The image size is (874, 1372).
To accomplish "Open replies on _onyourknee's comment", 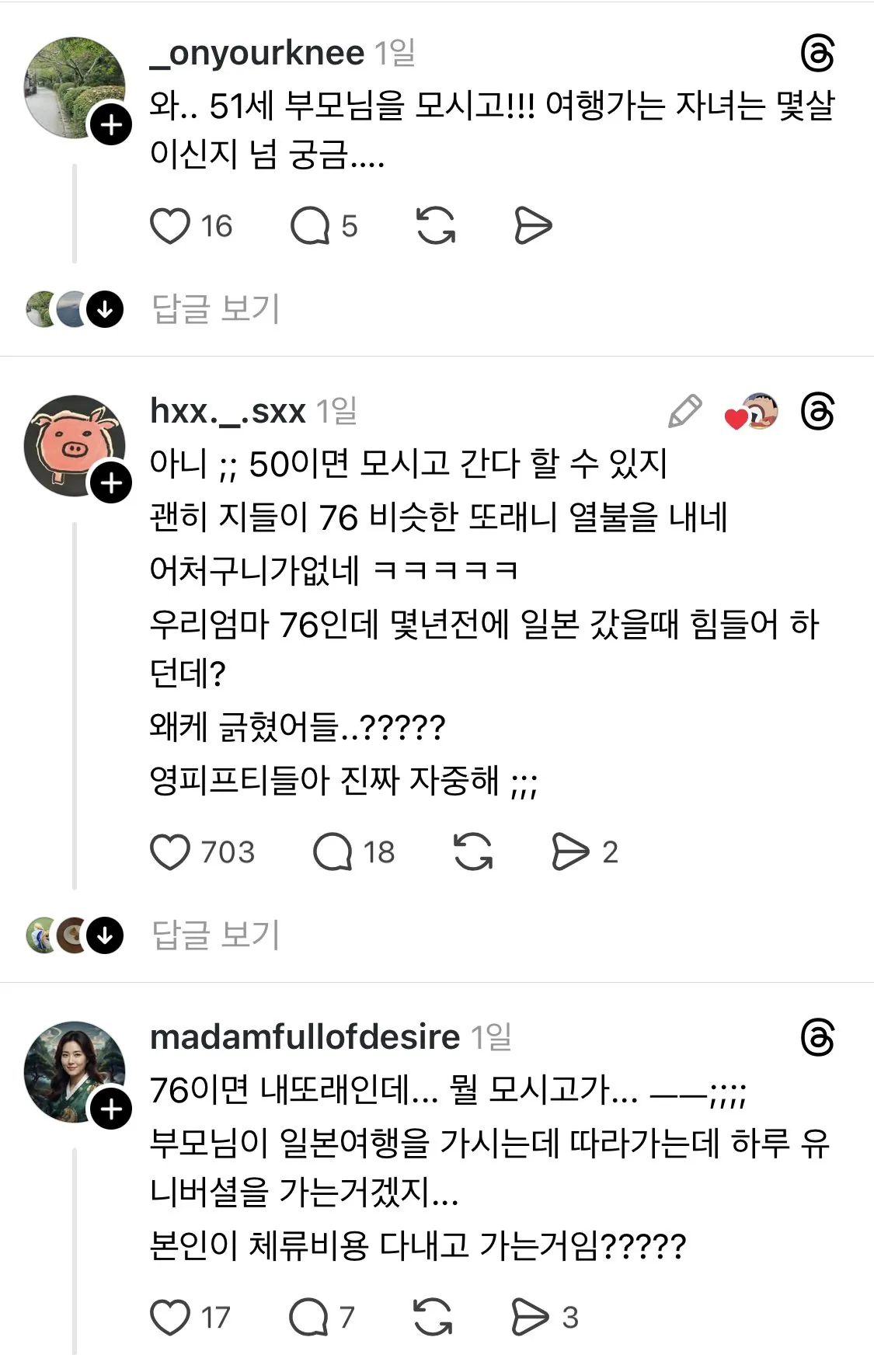I will [311, 226].
